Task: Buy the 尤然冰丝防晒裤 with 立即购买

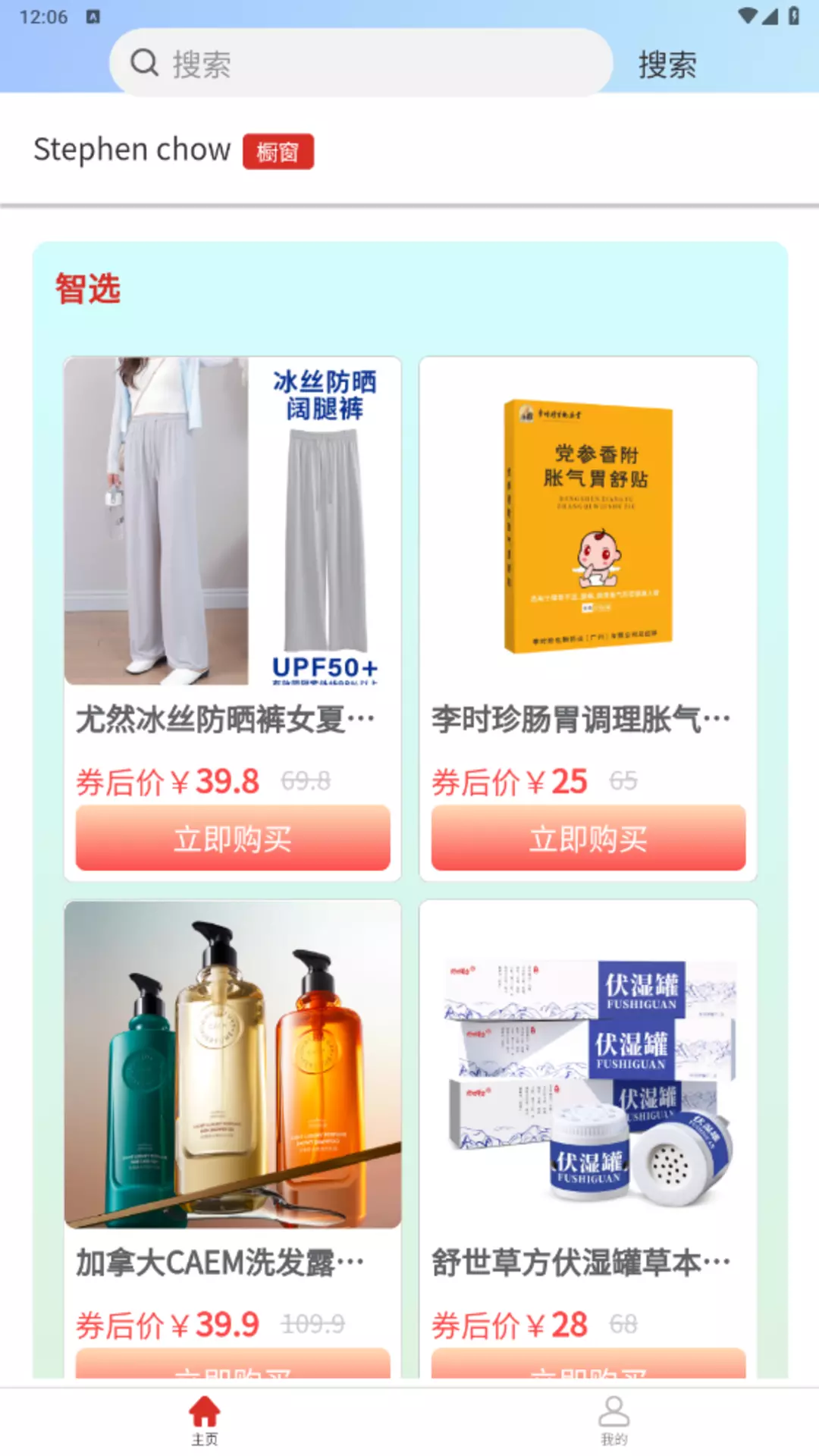Action: point(233,838)
